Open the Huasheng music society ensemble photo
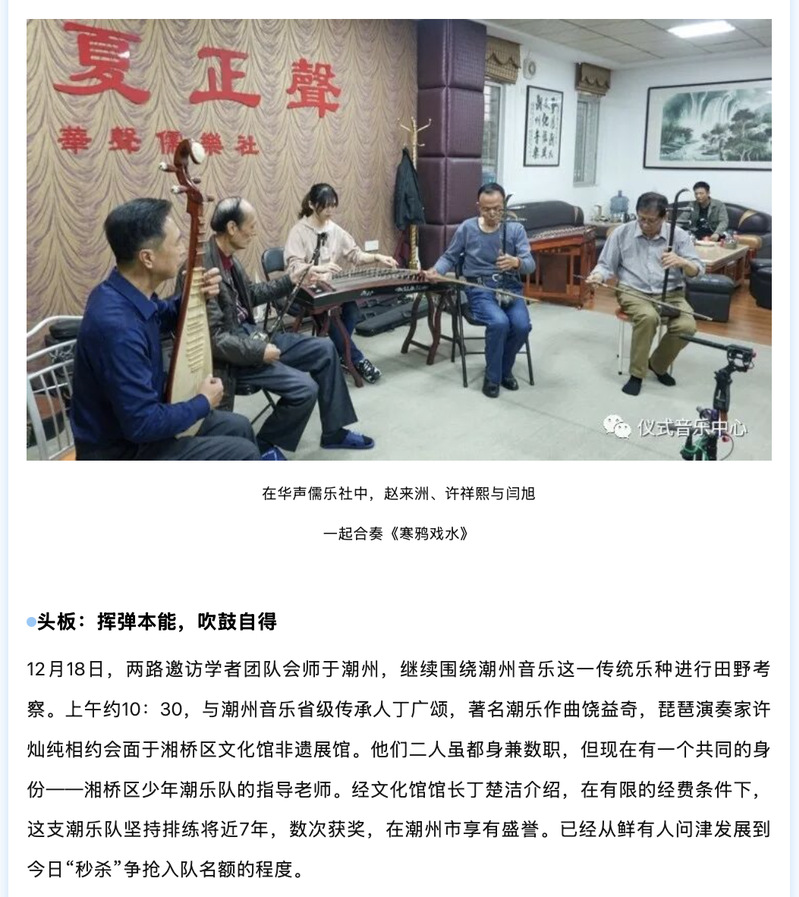The image size is (799, 897). [x=399, y=240]
